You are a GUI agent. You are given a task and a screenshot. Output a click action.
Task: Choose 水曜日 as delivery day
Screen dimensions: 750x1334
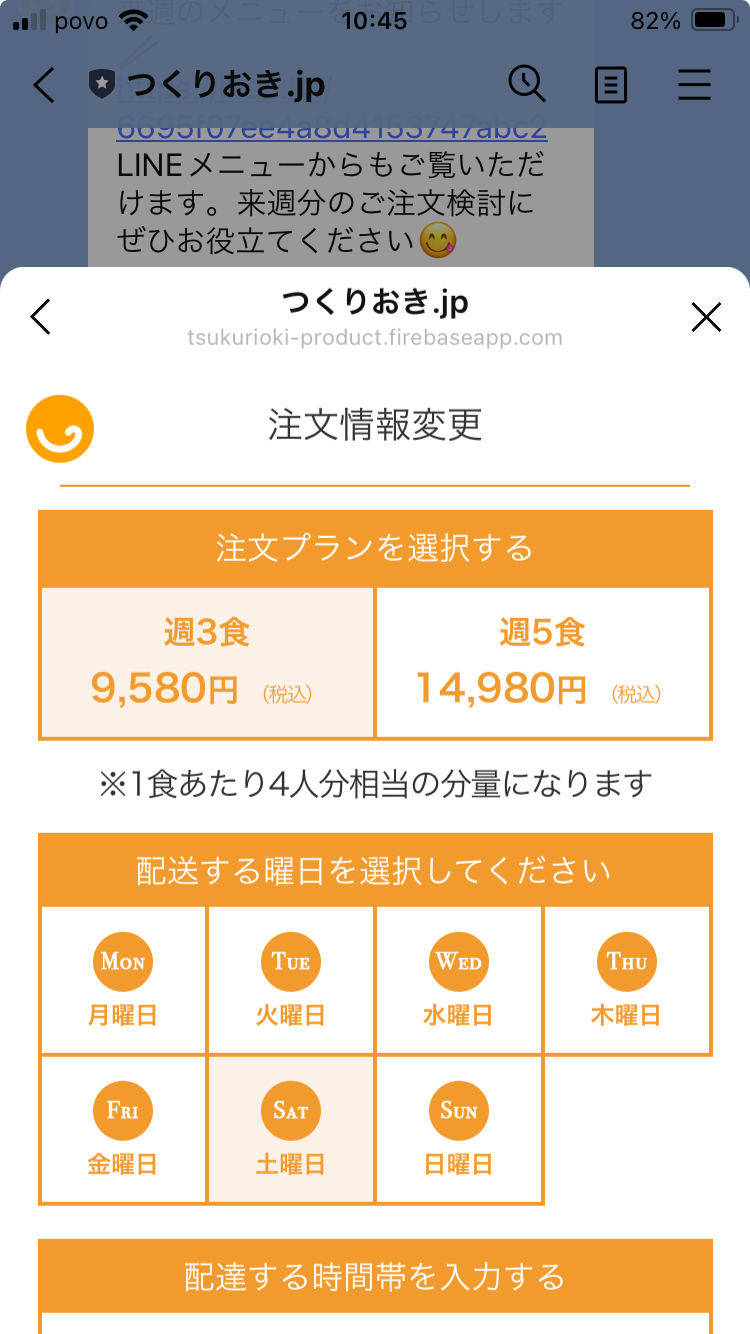459,980
